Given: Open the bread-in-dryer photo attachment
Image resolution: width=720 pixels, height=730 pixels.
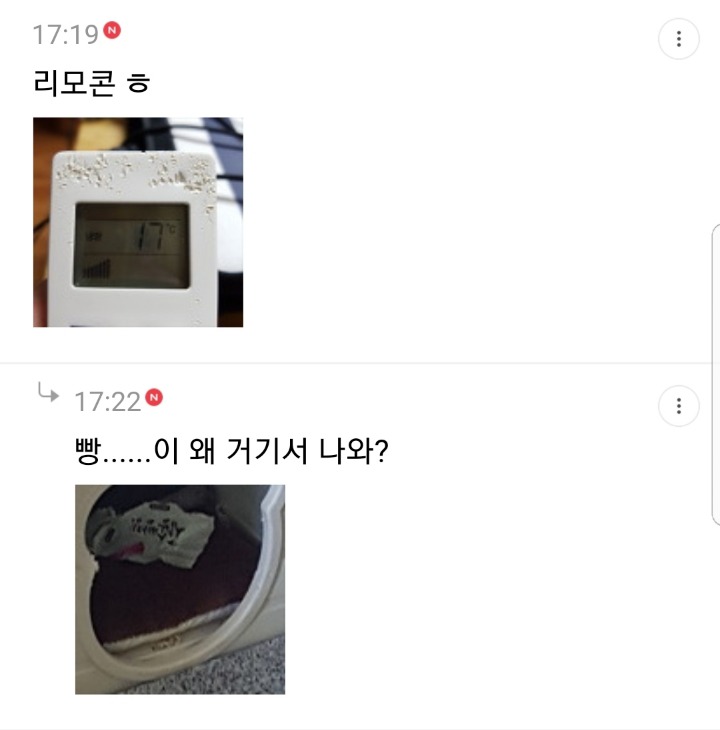Looking at the screenshot, I should 179,588.
